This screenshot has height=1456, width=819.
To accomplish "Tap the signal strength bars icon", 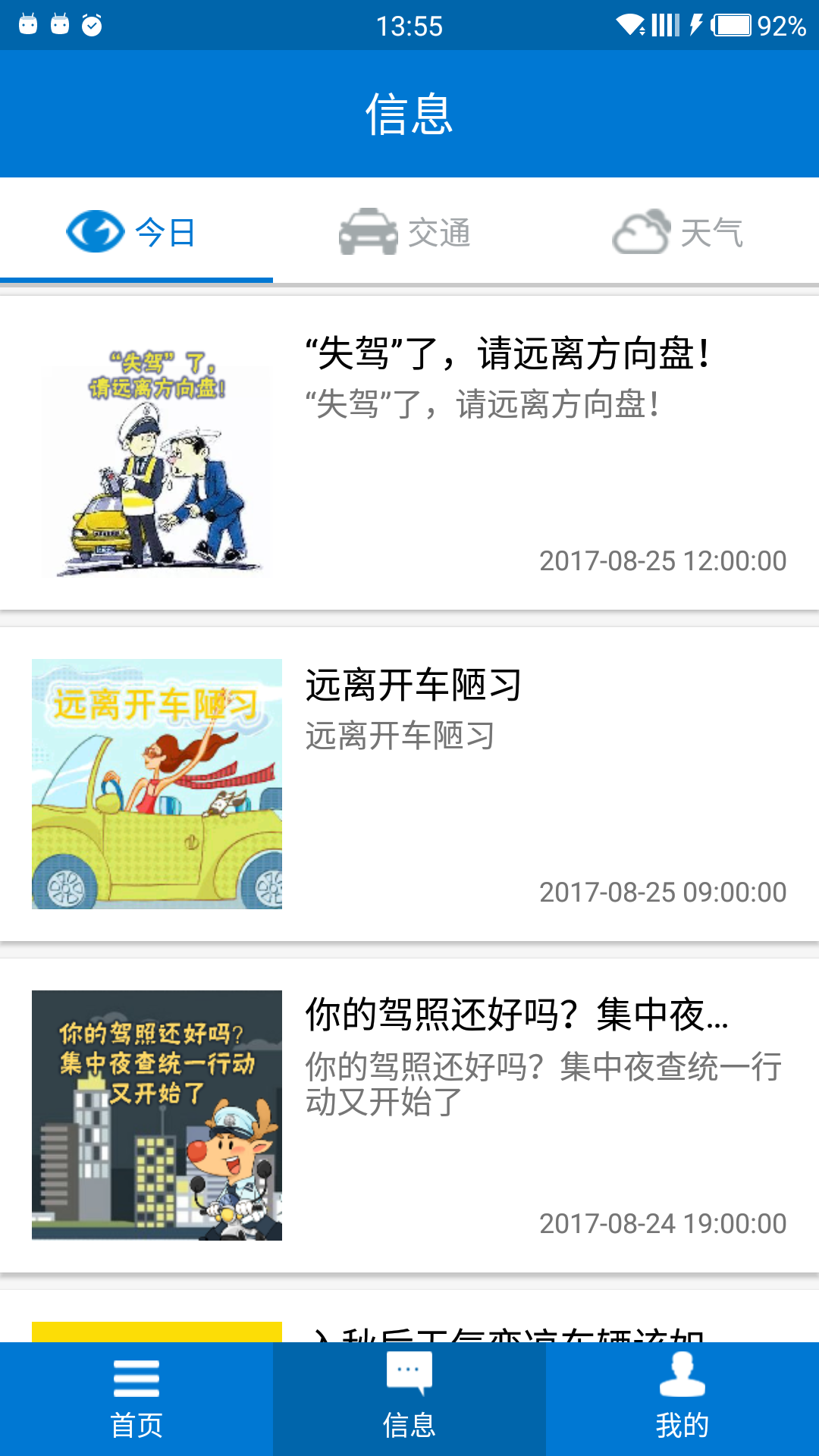I will click(x=664, y=25).
